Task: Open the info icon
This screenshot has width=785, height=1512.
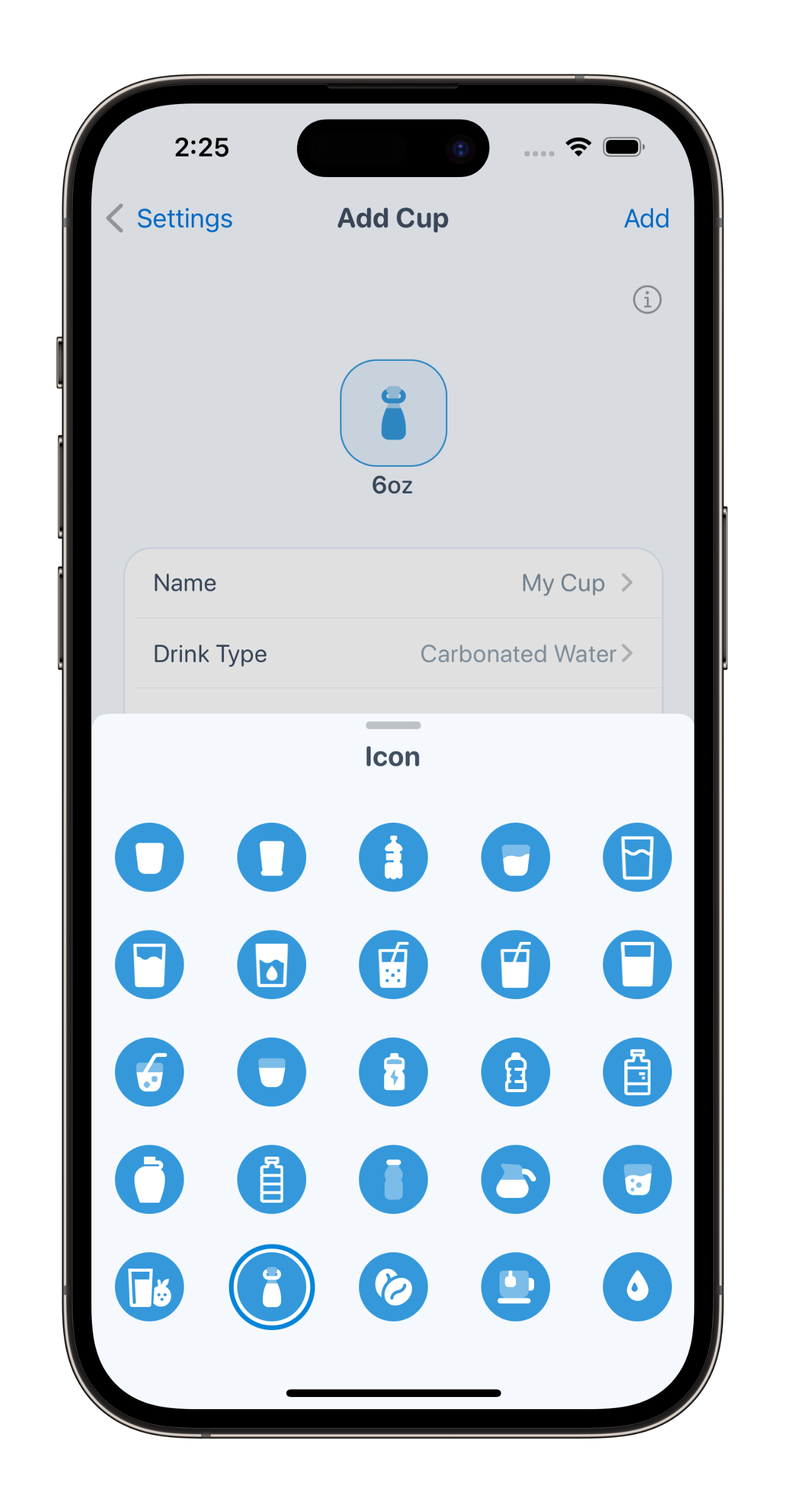Action: pyautogui.click(x=646, y=299)
